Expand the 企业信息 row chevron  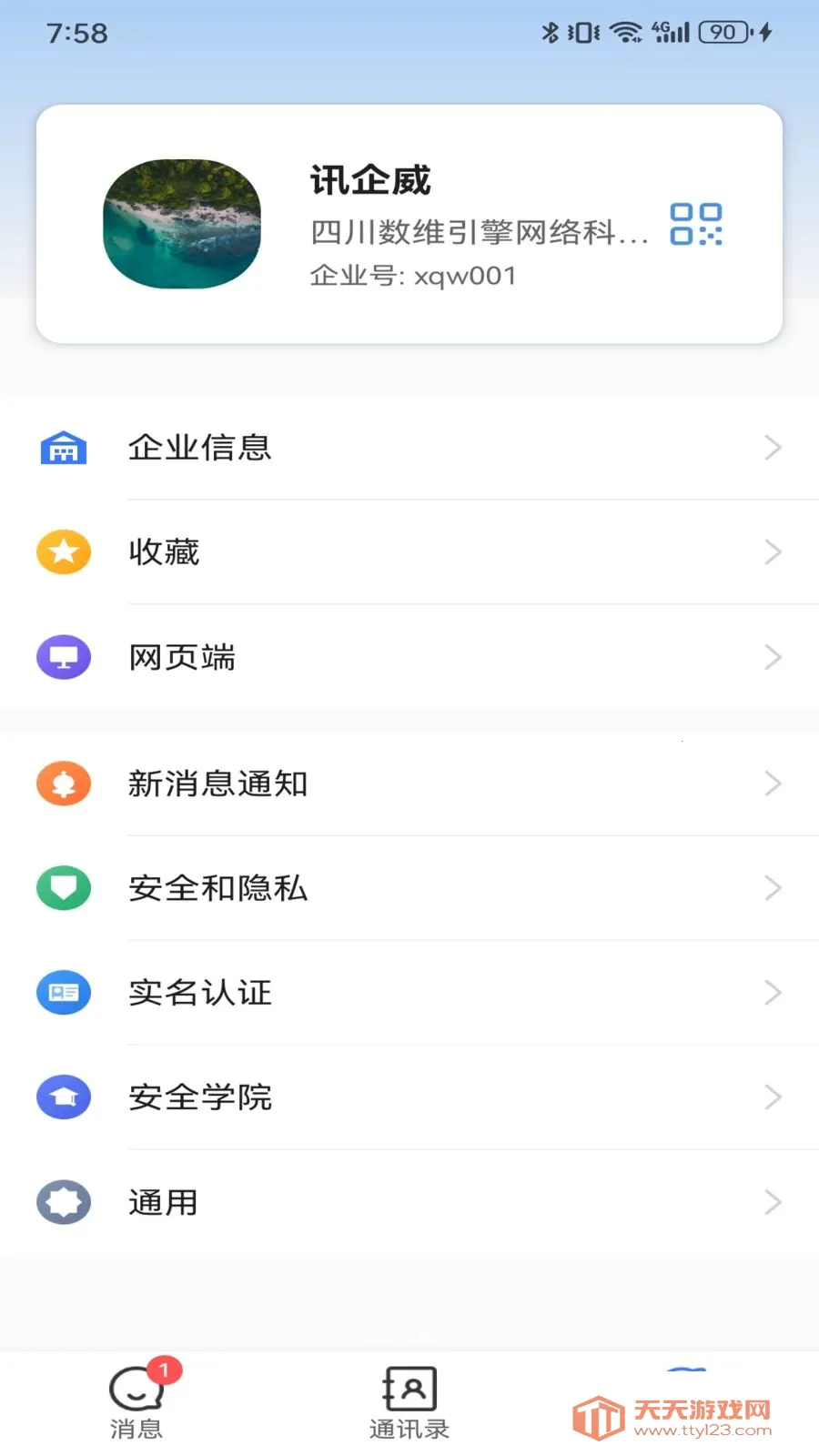click(773, 447)
